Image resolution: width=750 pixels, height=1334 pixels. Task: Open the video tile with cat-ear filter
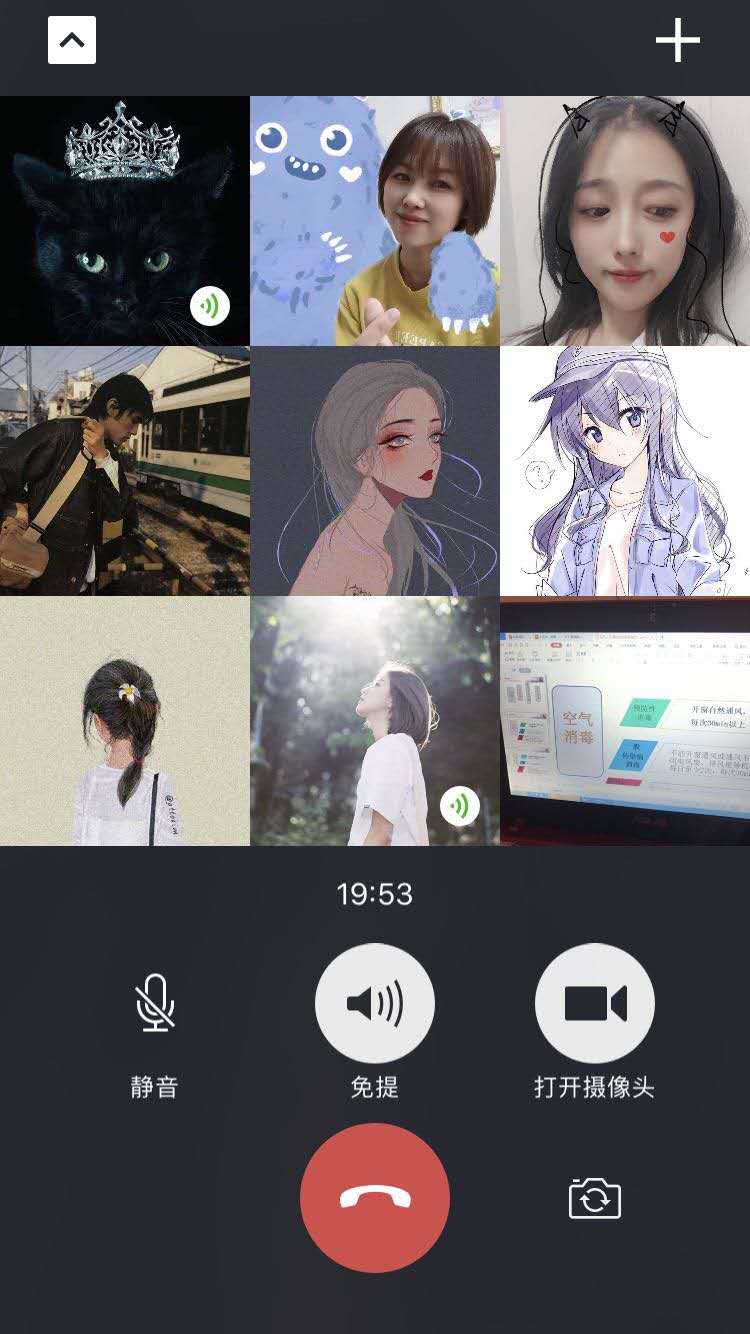(x=625, y=221)
